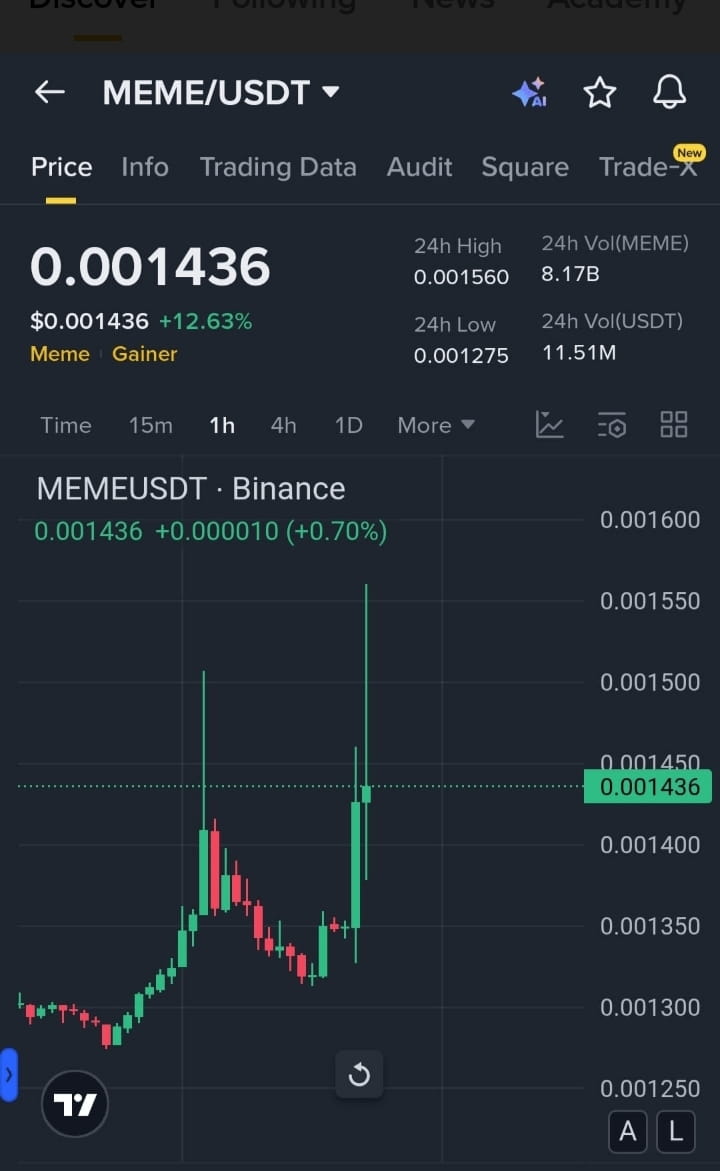720x1171 pixels.
Task: Switch to the Info tab
Action: click(x=145, y=167)
